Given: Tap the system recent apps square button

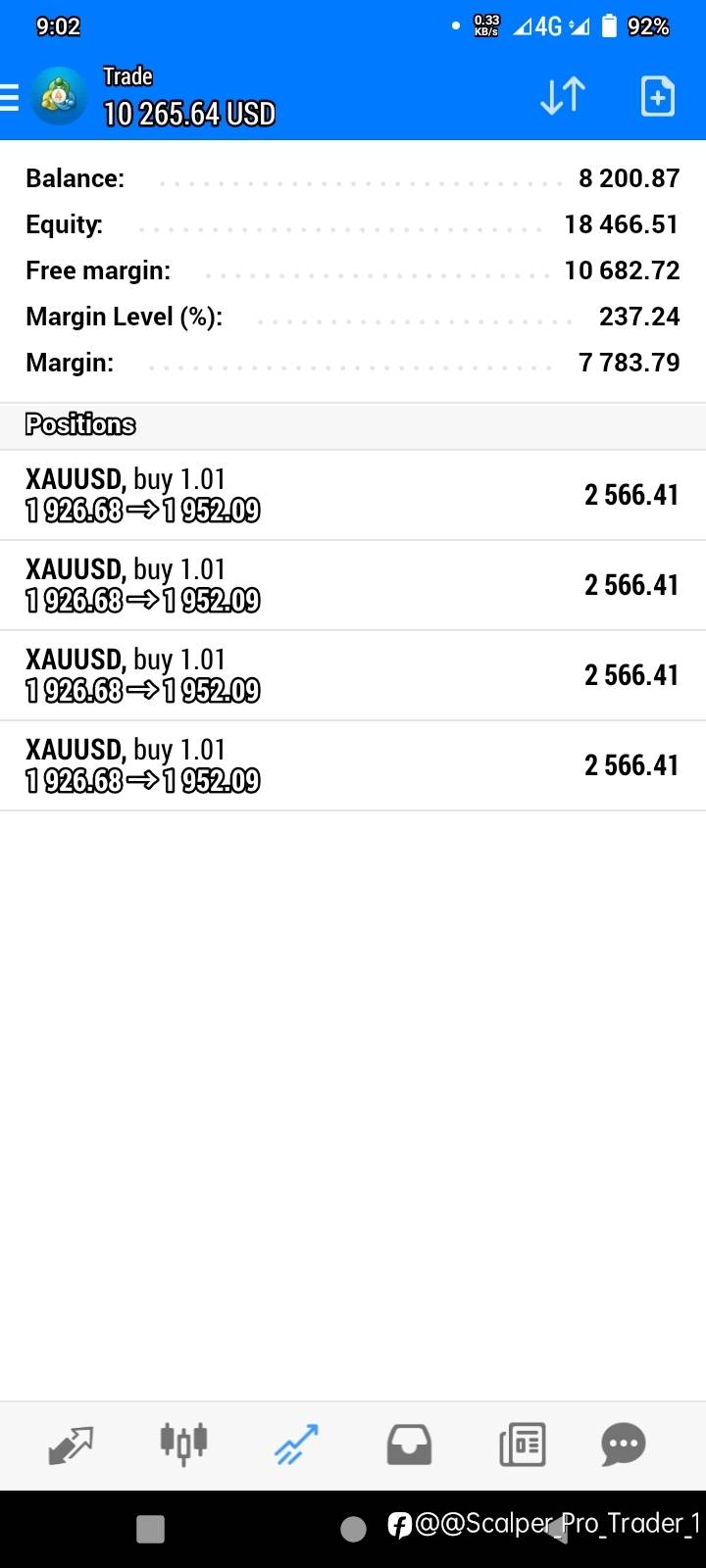Looking at the screenshot, I should point(150,1529).
